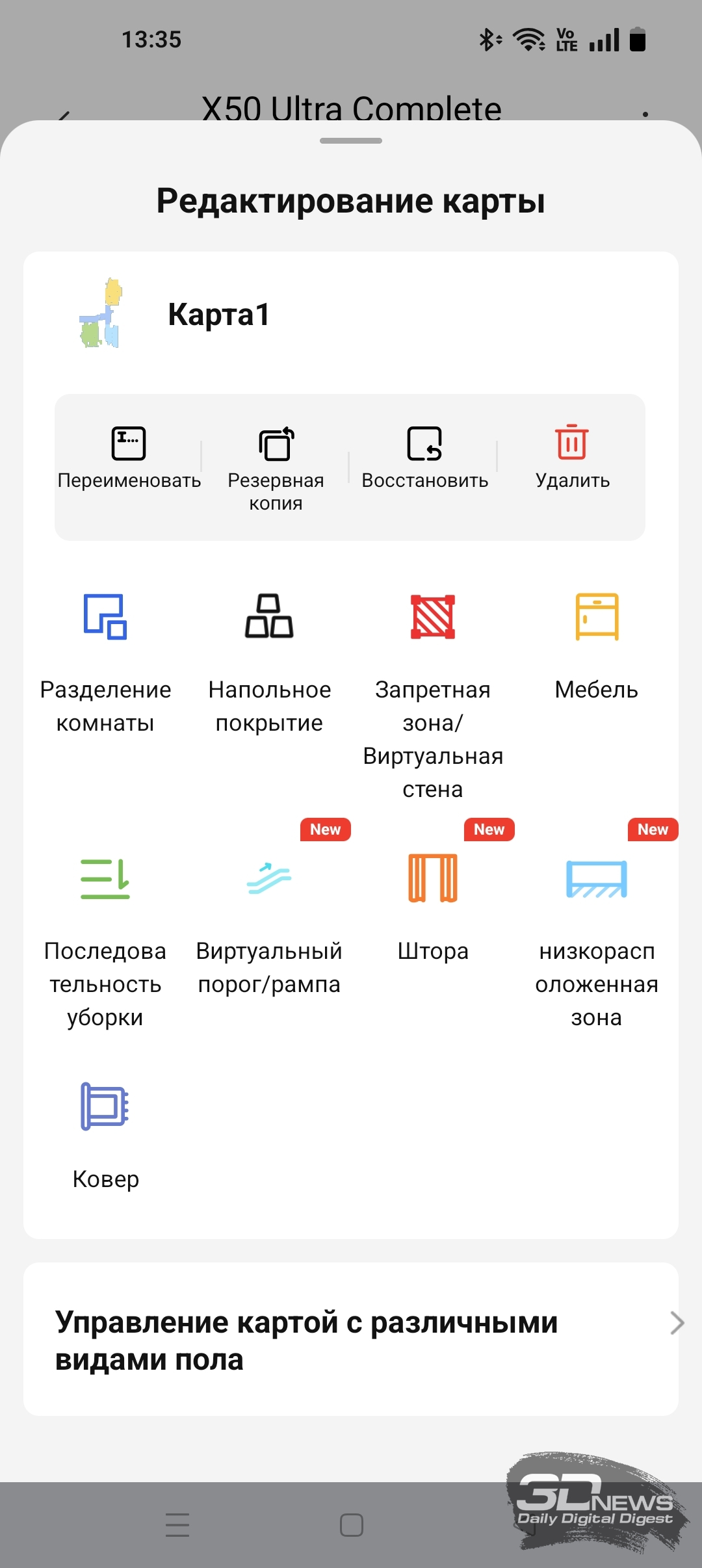Open Управление картой с различными видами пола
Screen dimensions: 702x1568
tap(351, 1339)
